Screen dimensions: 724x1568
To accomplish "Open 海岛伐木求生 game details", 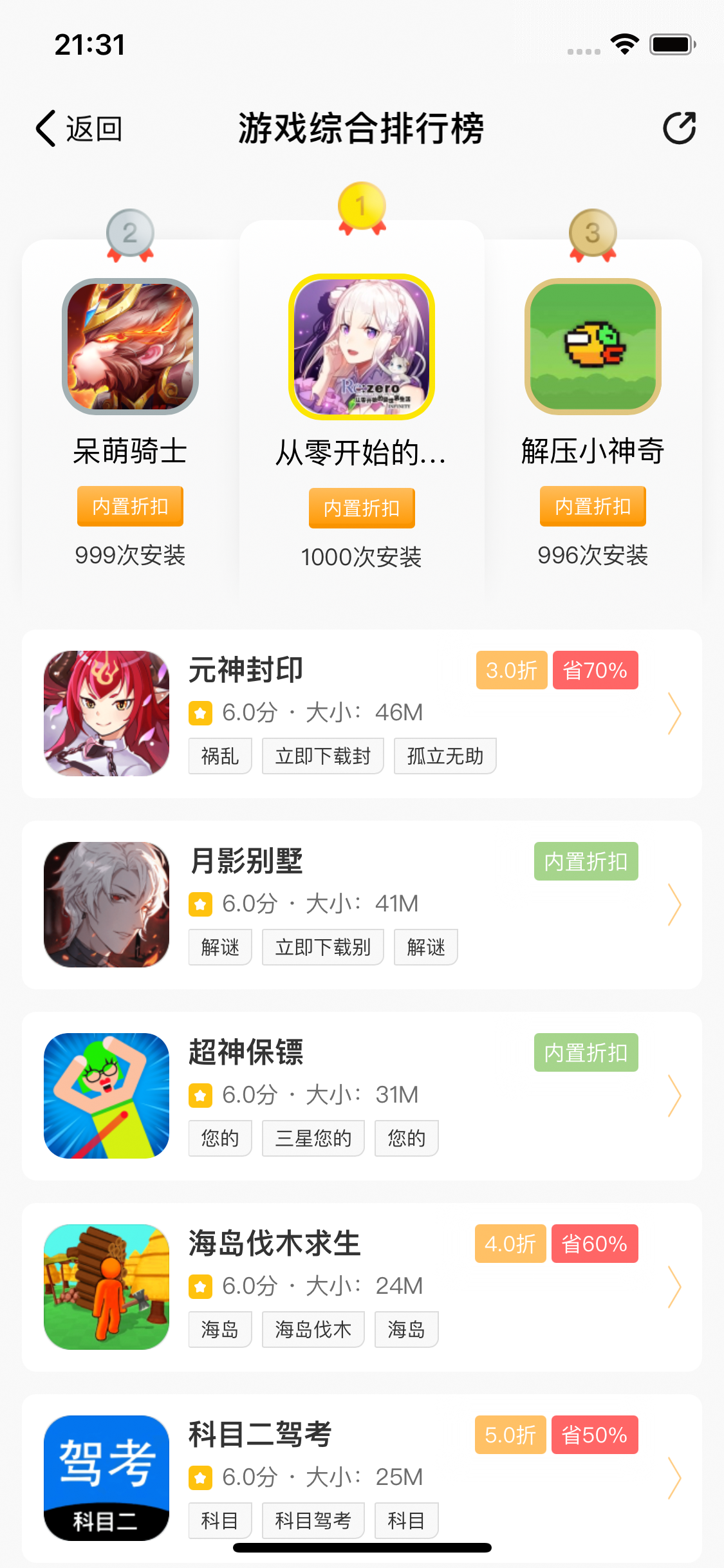I will pyautogui.click(x=362, y=1287).
